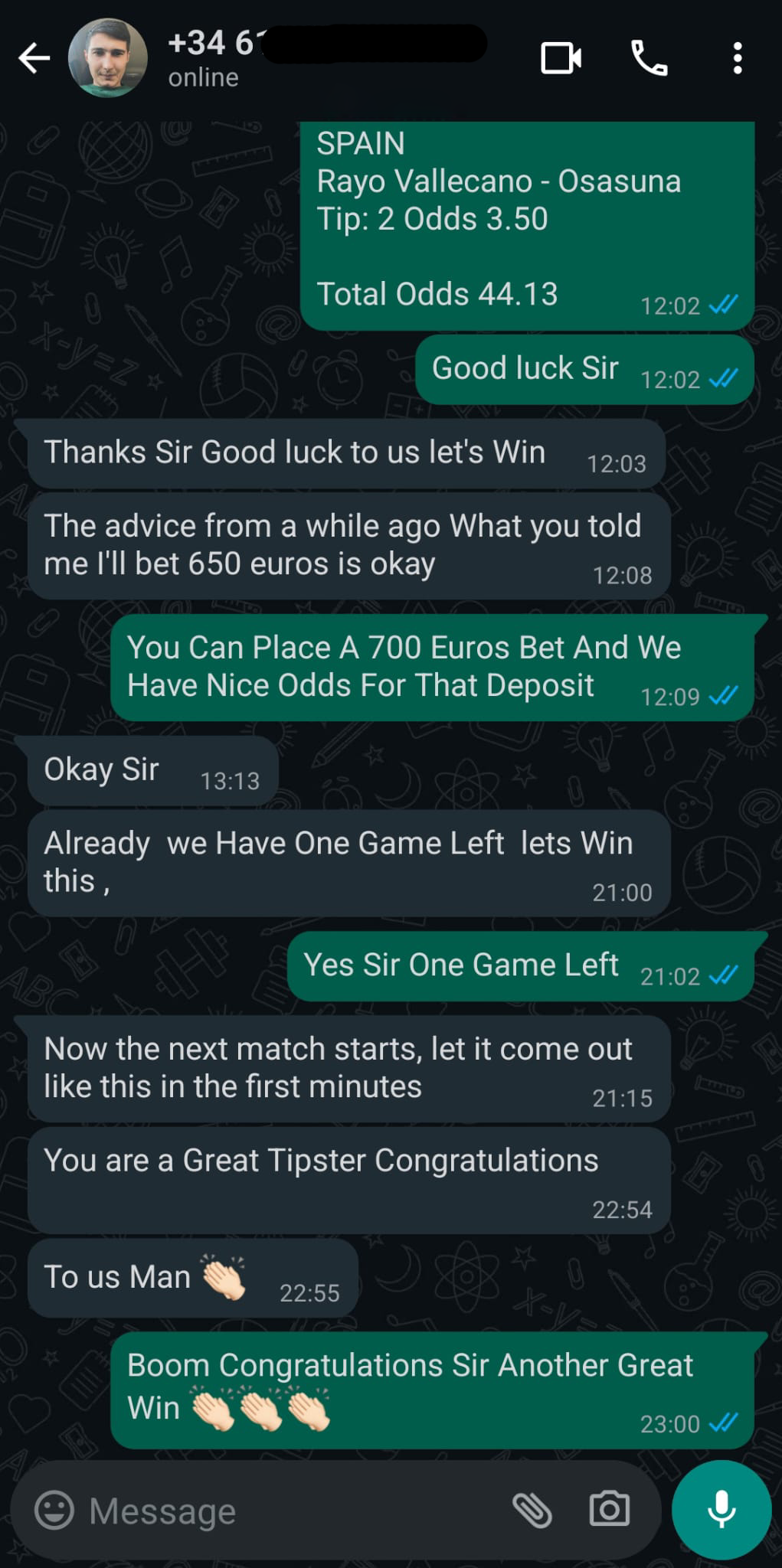The image size is (782, 1568).
Task: Start a voice call with this contact
Action: pyautogui.click(x=649, y=58)
